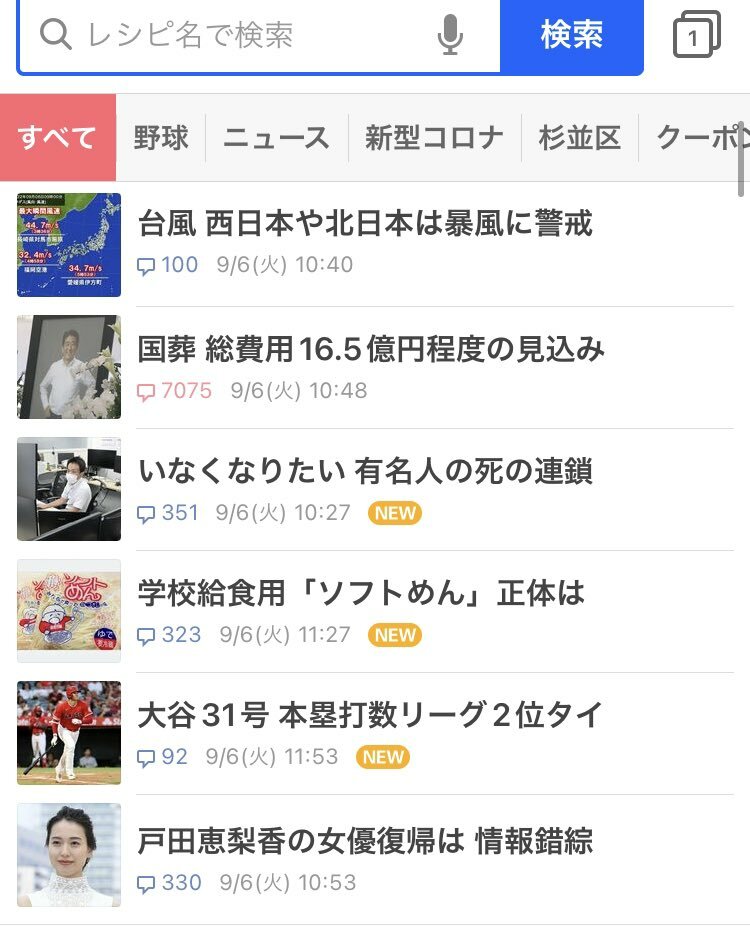The width and height of the screenshot is (750, 938).
Task: Open the 大谷31号 news story
Action: pos(370,716)
